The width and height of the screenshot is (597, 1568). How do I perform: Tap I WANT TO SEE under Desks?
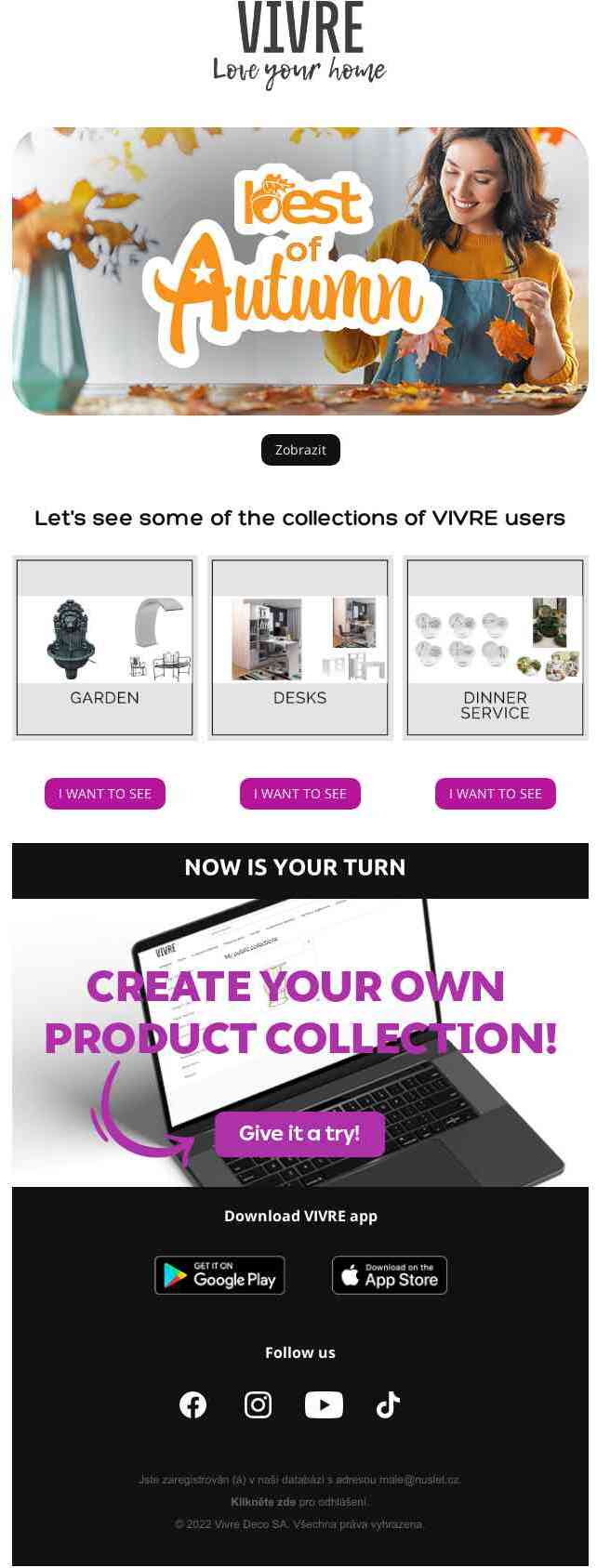pos(299,794)
